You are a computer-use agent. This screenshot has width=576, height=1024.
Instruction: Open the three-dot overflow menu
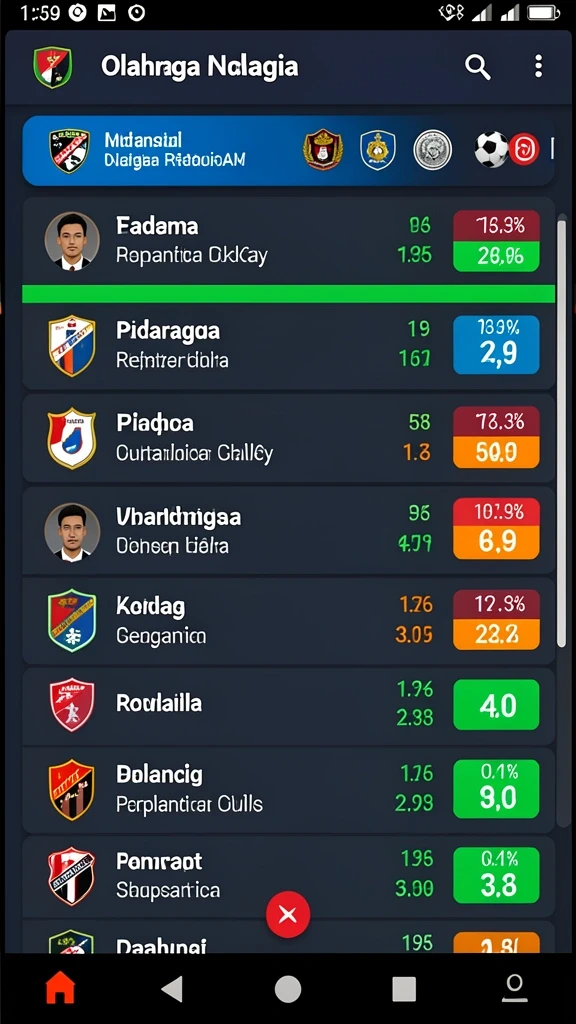pos(538,67)
